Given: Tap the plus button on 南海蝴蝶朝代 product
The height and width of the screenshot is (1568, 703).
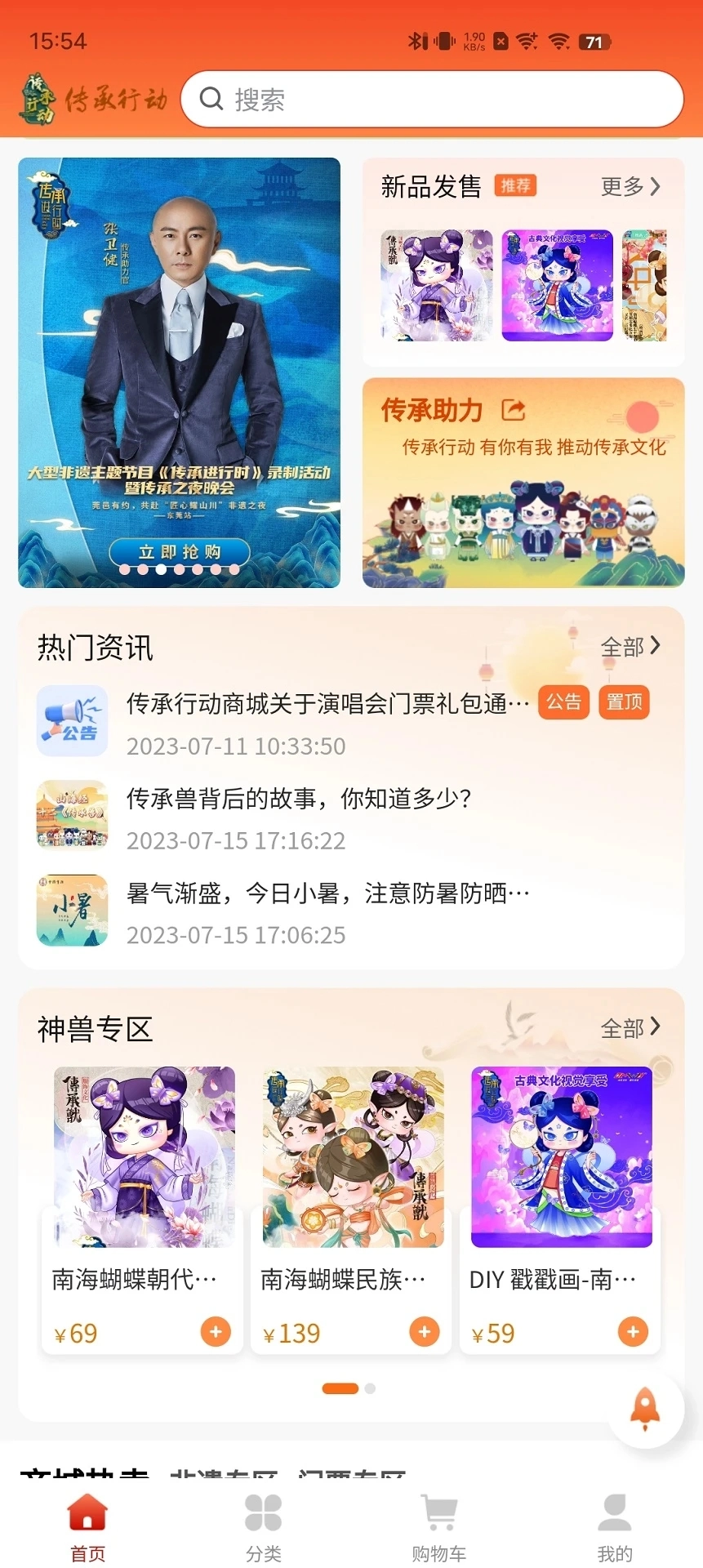Looking at the screenshot, I should pos(215,1332).
